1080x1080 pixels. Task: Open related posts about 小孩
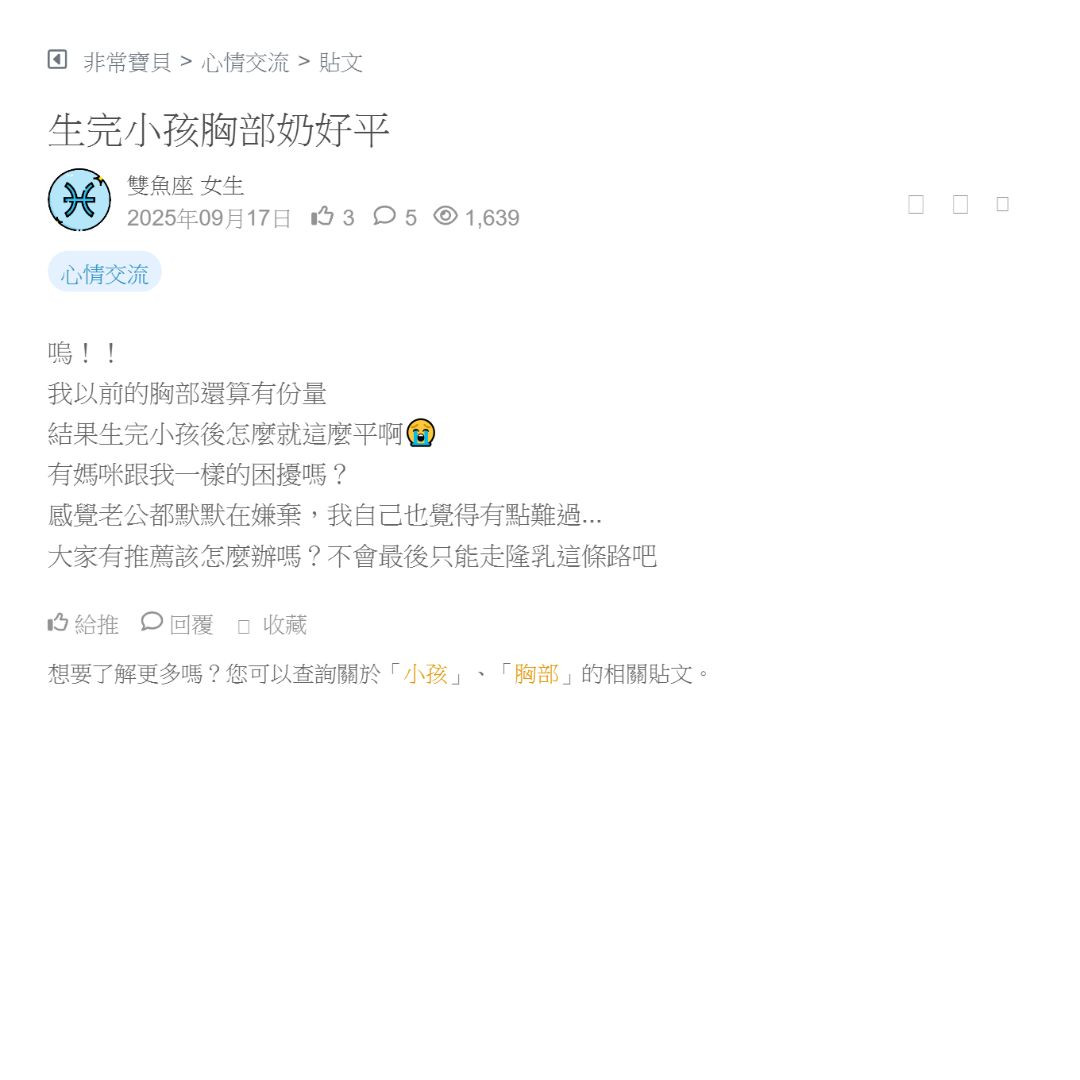coord(425,674)
